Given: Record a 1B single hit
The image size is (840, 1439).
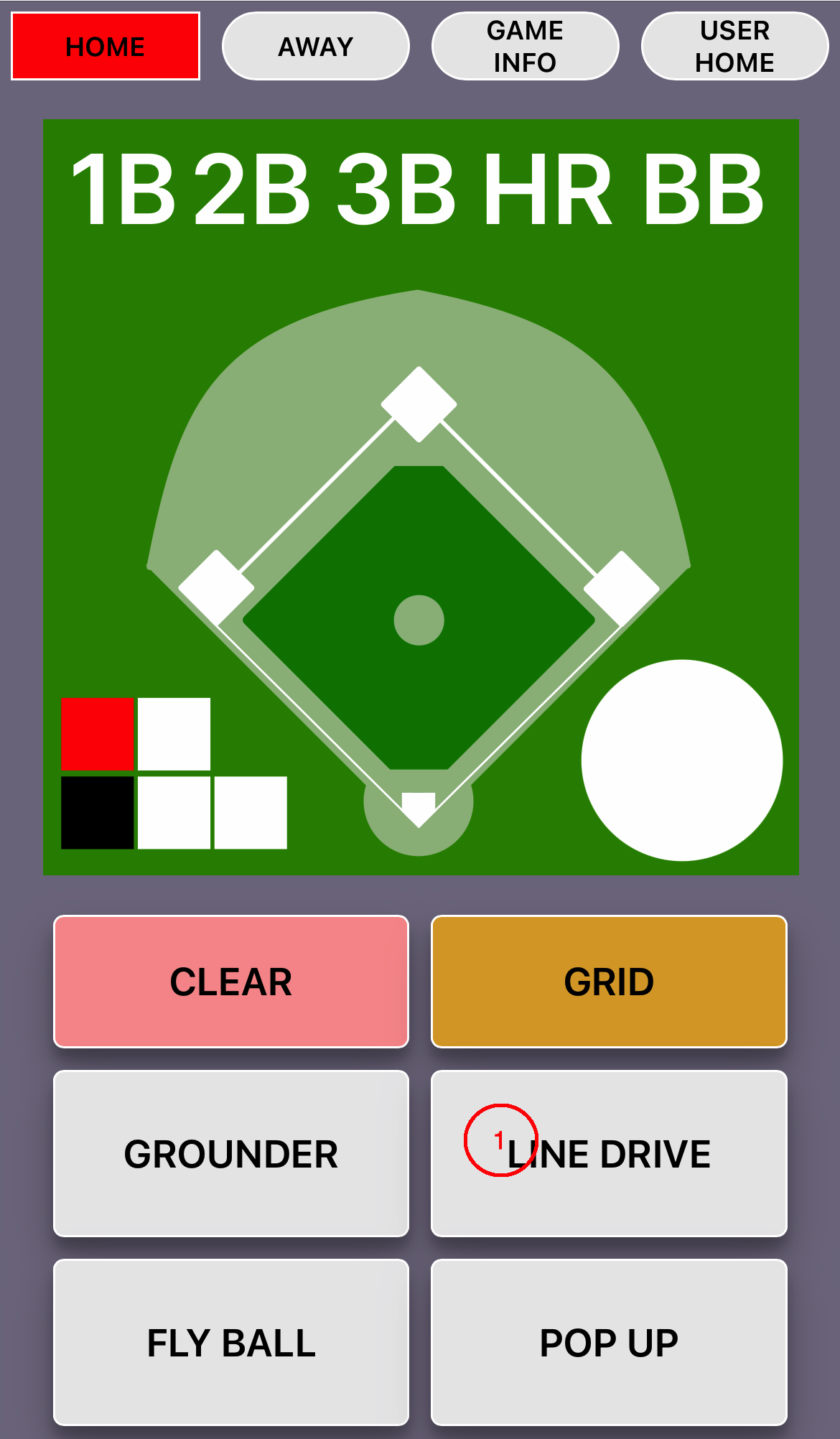Looking at the screenshot, I should tap(123, 190).
